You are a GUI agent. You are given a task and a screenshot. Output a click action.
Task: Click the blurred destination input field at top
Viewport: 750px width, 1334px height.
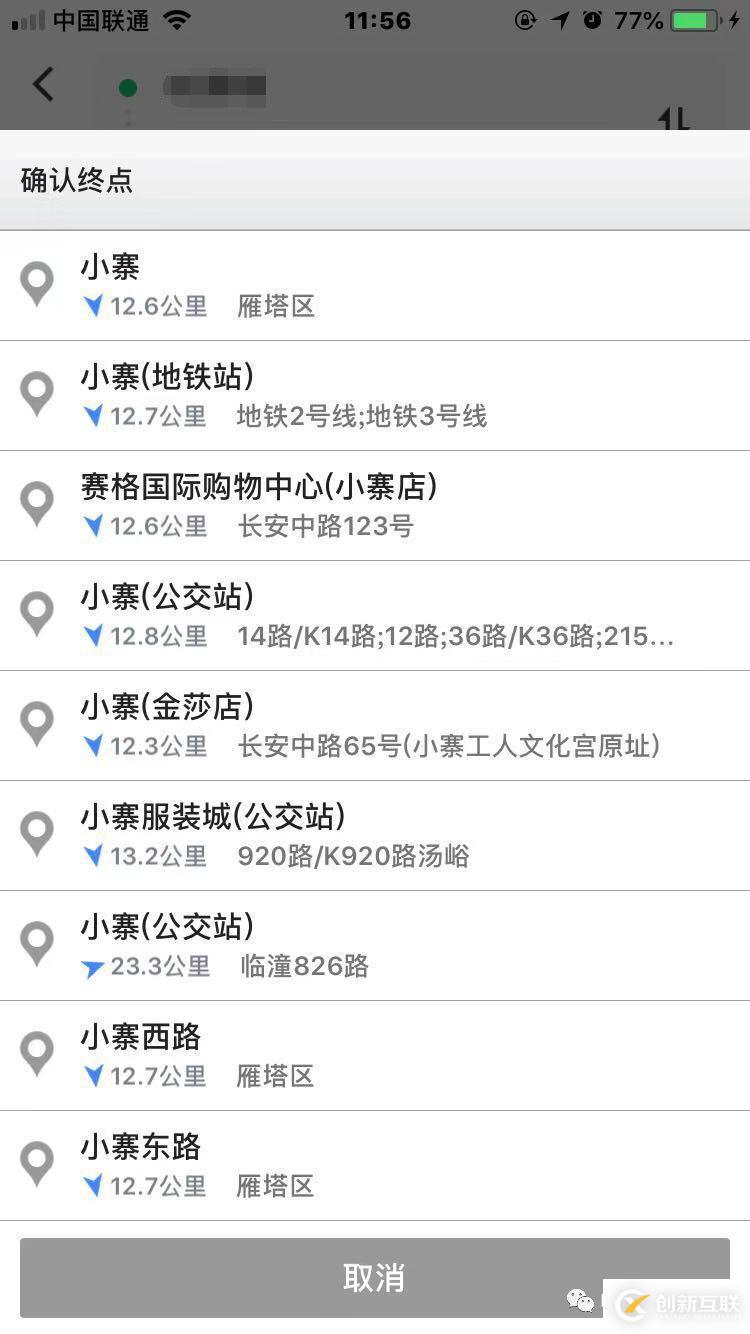click(x=215, y=87)
